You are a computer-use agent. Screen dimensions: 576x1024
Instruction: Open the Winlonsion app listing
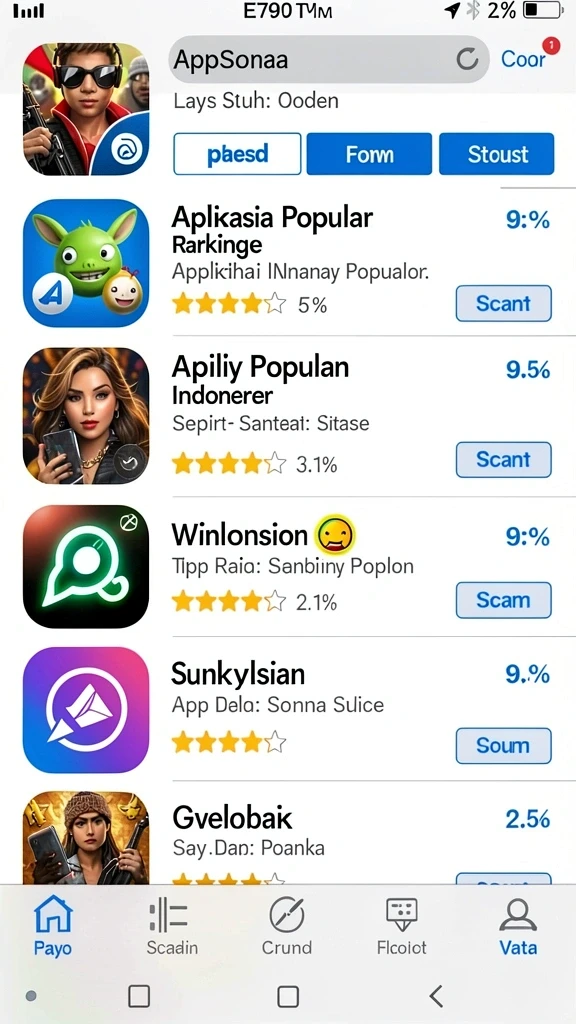[x=288, y=566]
